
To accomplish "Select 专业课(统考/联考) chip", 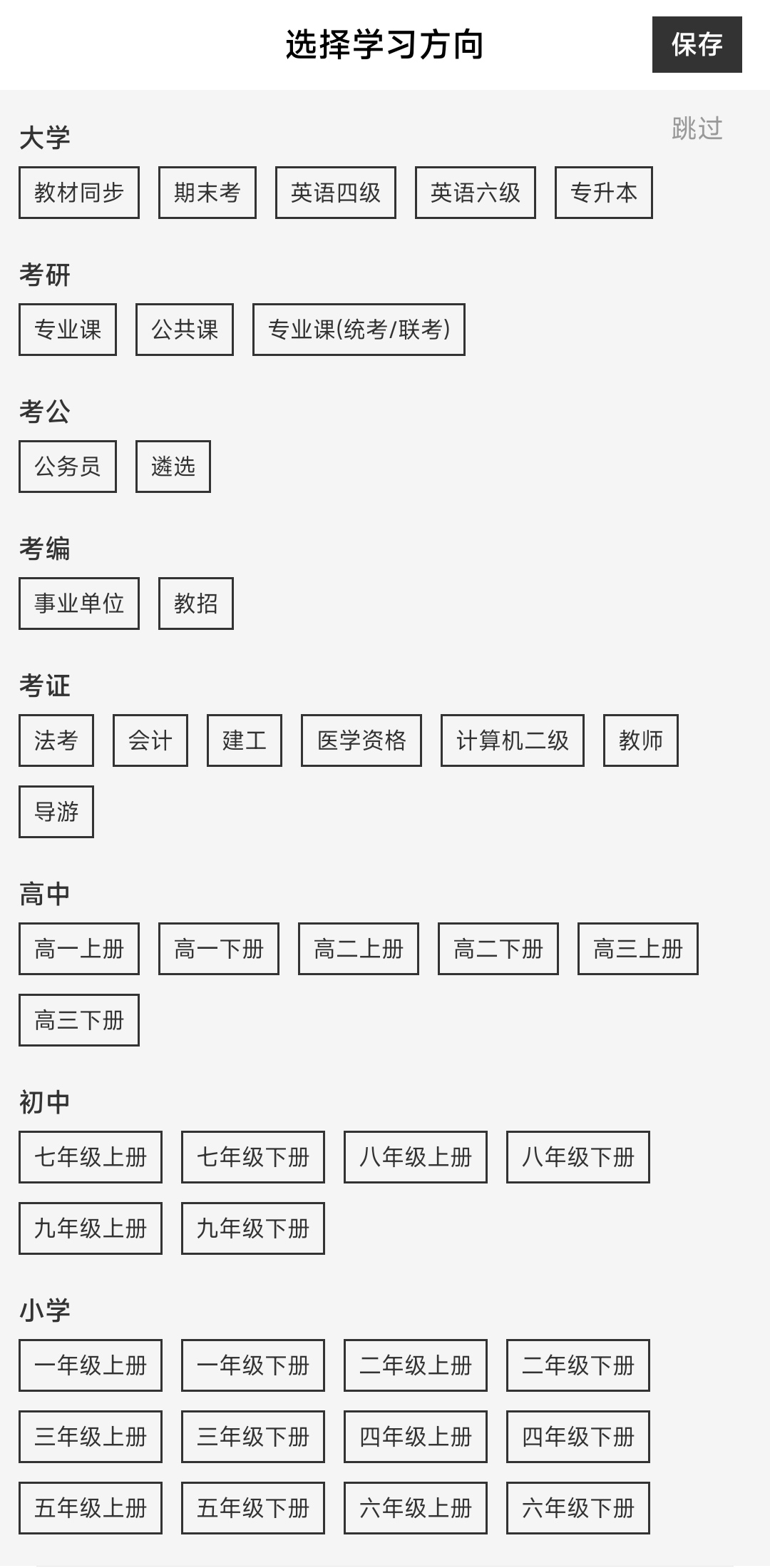I will [x=359, y=330].
